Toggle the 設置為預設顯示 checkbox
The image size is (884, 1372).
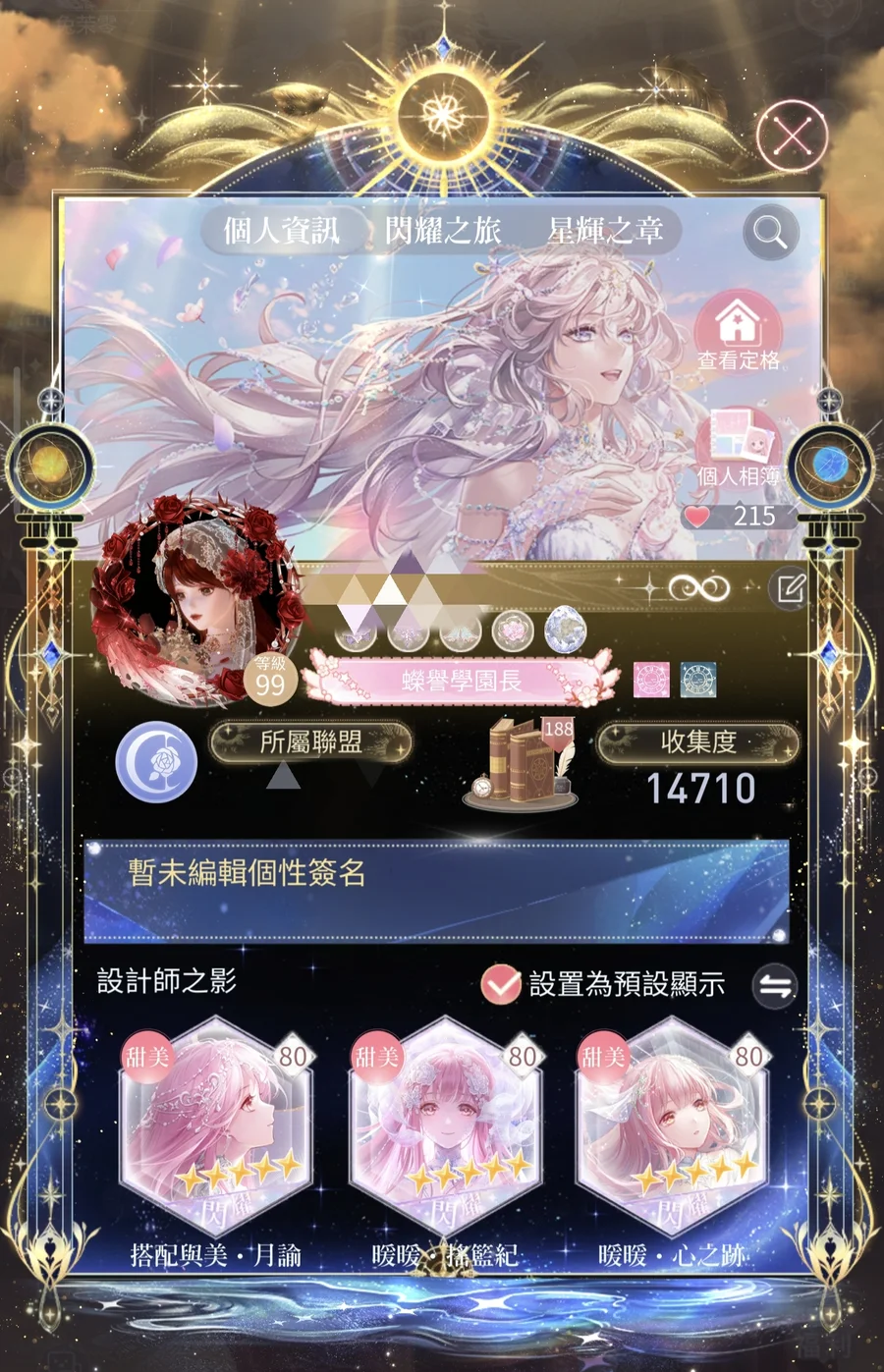[501, 984]
